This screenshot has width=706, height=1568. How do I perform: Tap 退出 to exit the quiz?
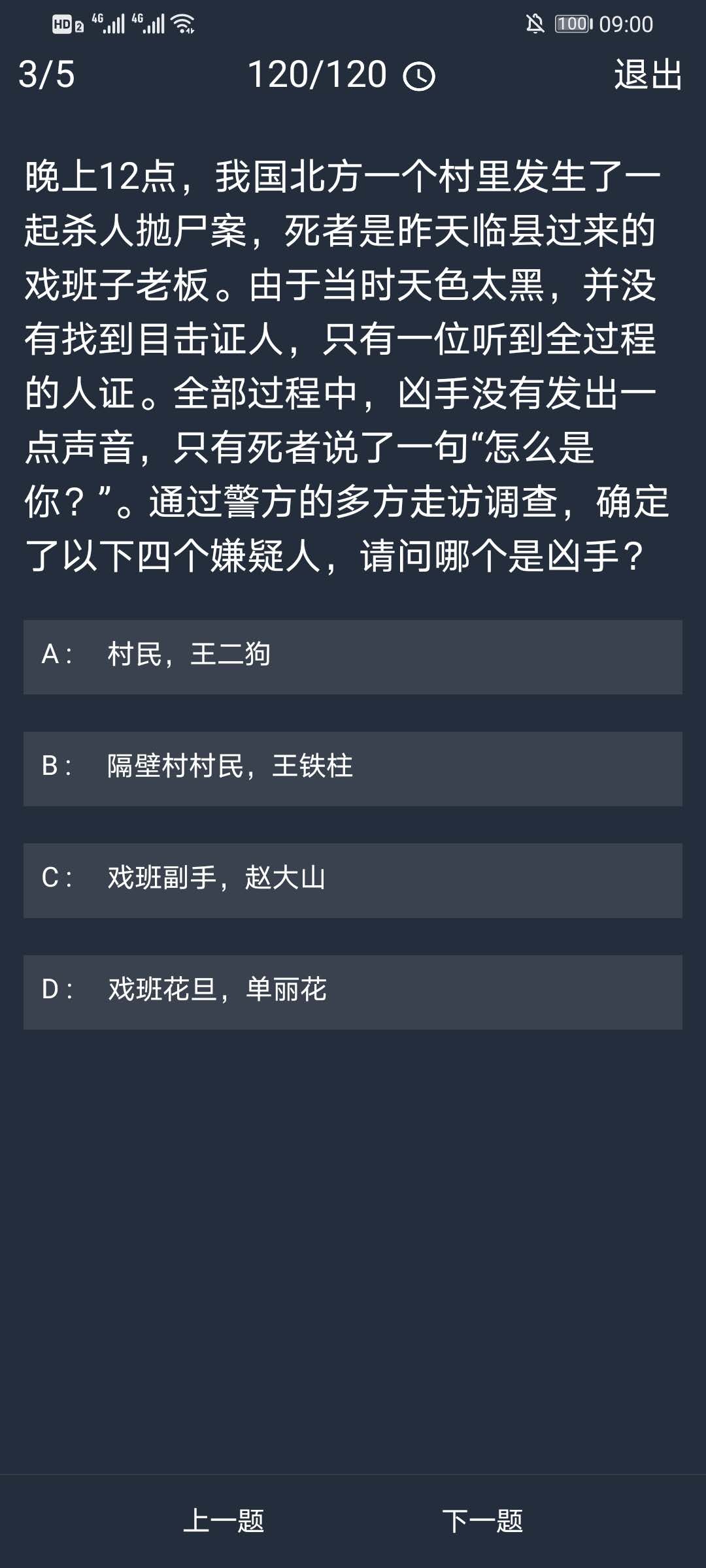(x=648, y=74)
